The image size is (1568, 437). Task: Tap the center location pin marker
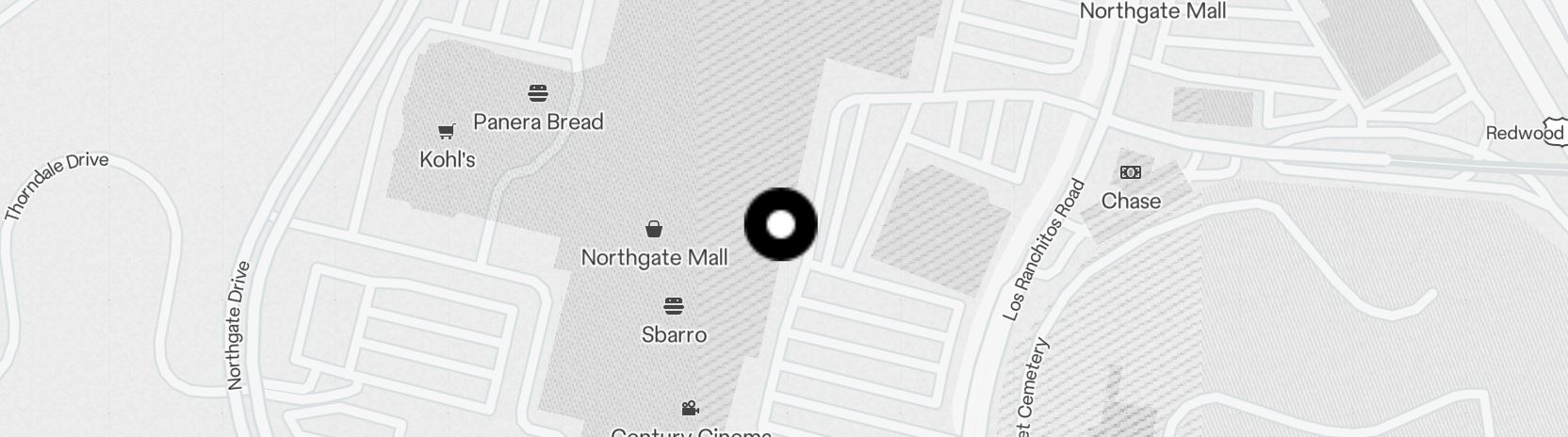pos(780,224)
